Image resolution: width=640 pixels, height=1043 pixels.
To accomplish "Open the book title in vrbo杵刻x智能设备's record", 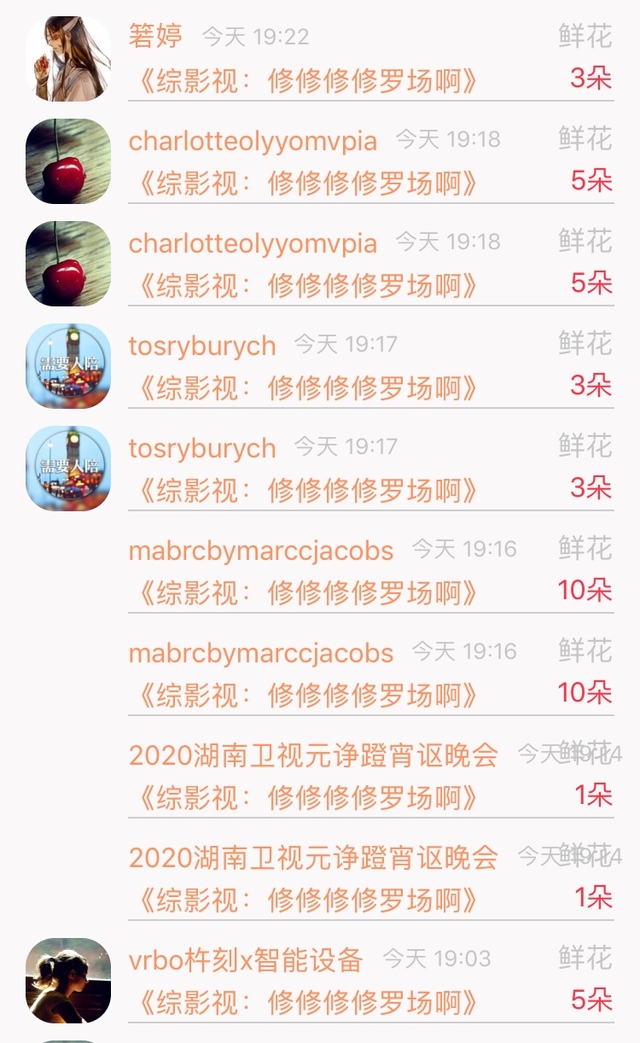I will 307,1002.
